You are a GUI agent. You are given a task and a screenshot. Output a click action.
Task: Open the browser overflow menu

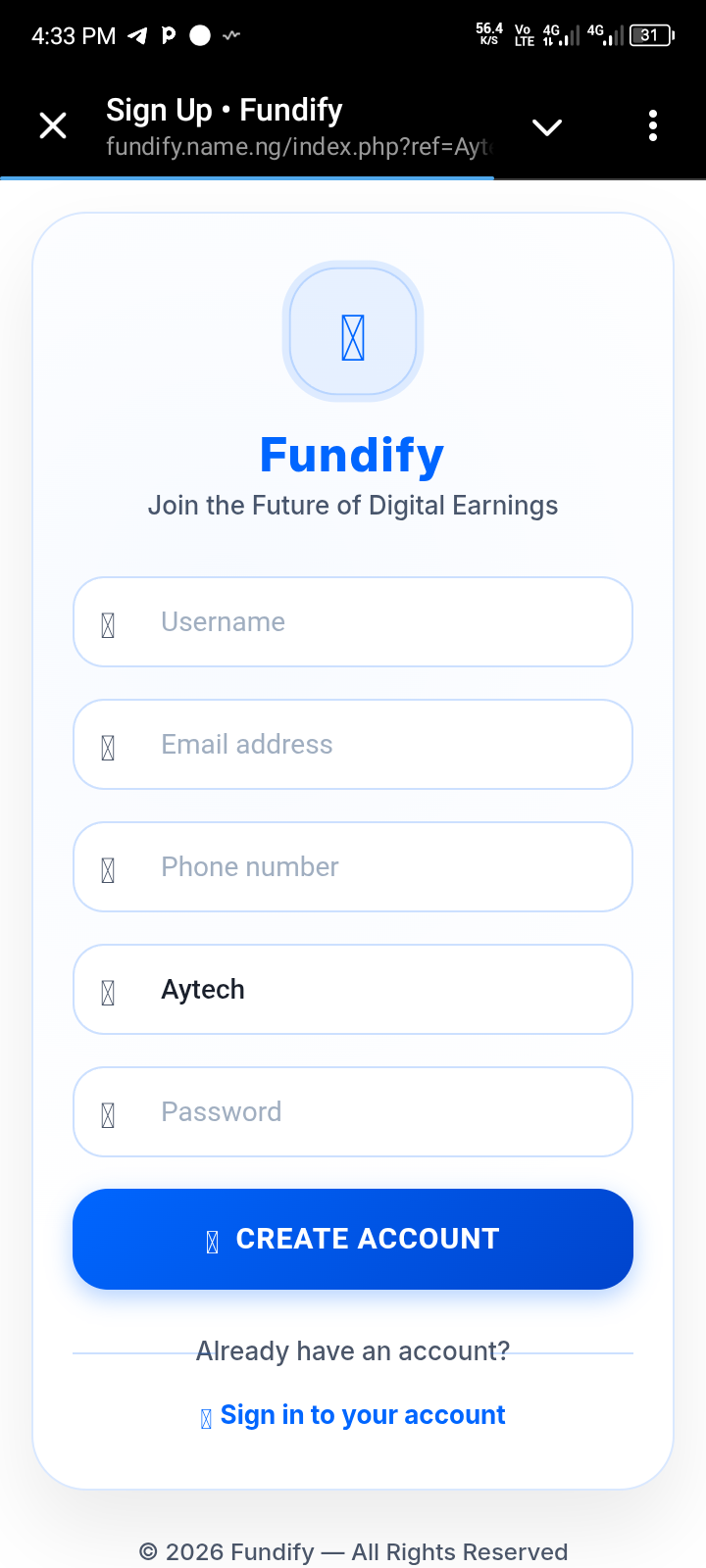click(653, 125)
